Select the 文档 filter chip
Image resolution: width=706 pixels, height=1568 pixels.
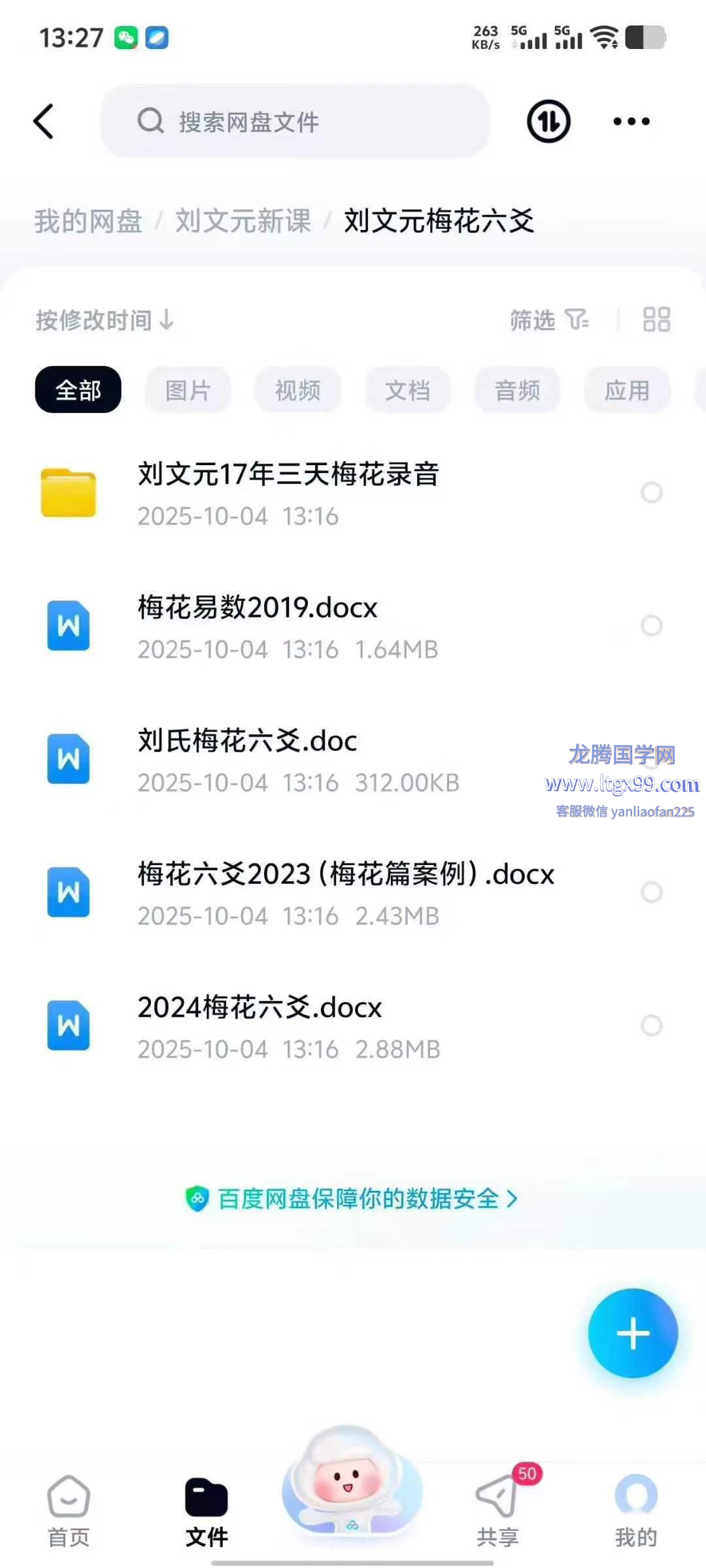tap(407, 390)
